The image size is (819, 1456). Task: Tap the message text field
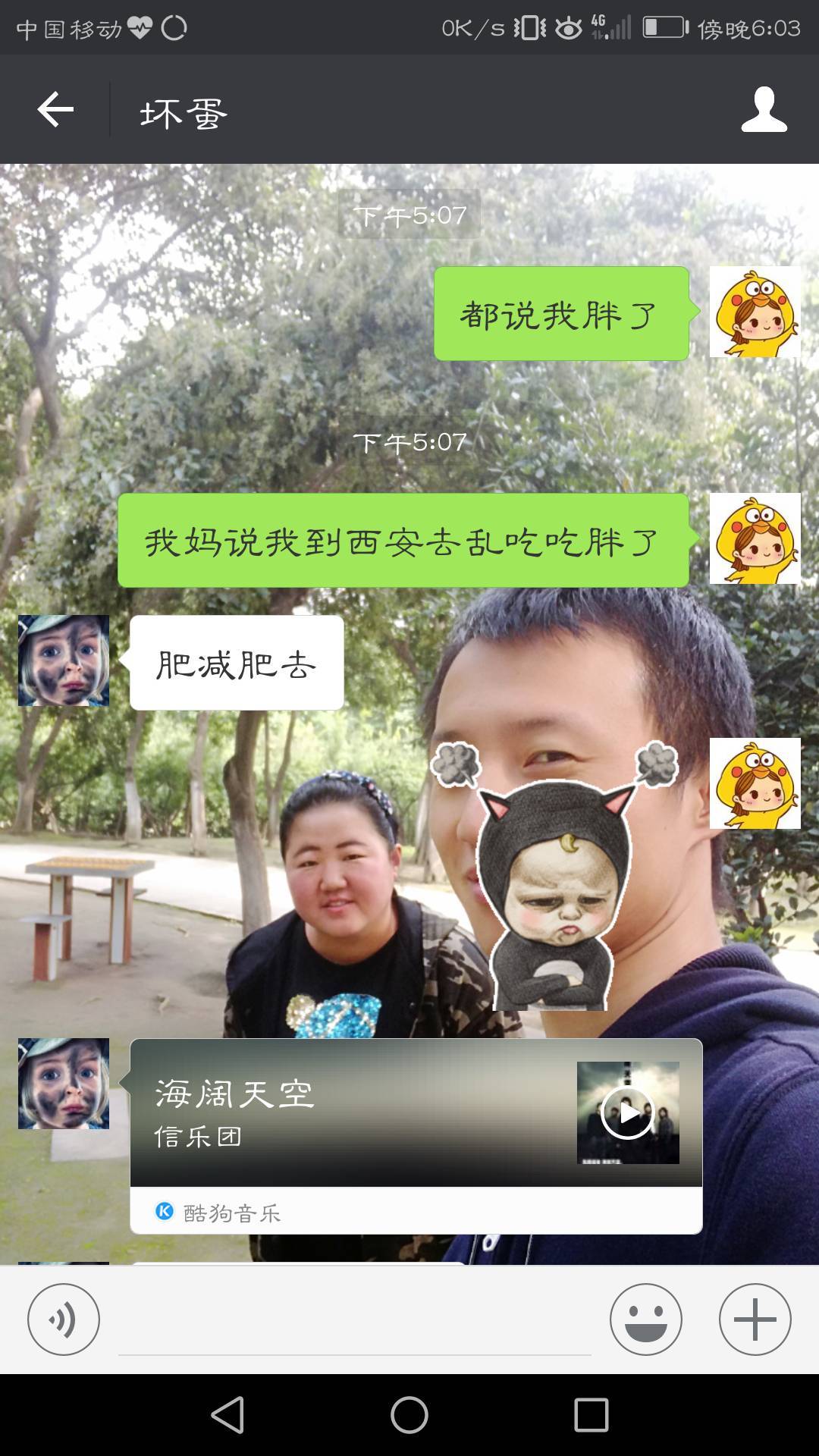(354, 1323)
